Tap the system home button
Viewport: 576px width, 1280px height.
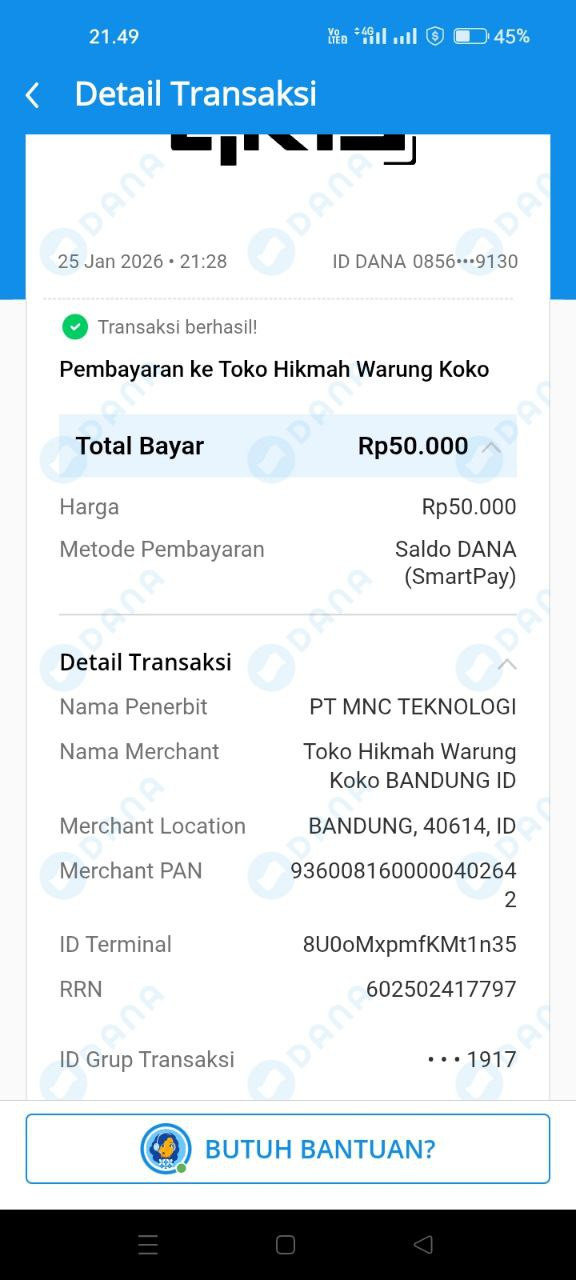coord(285,1244)
